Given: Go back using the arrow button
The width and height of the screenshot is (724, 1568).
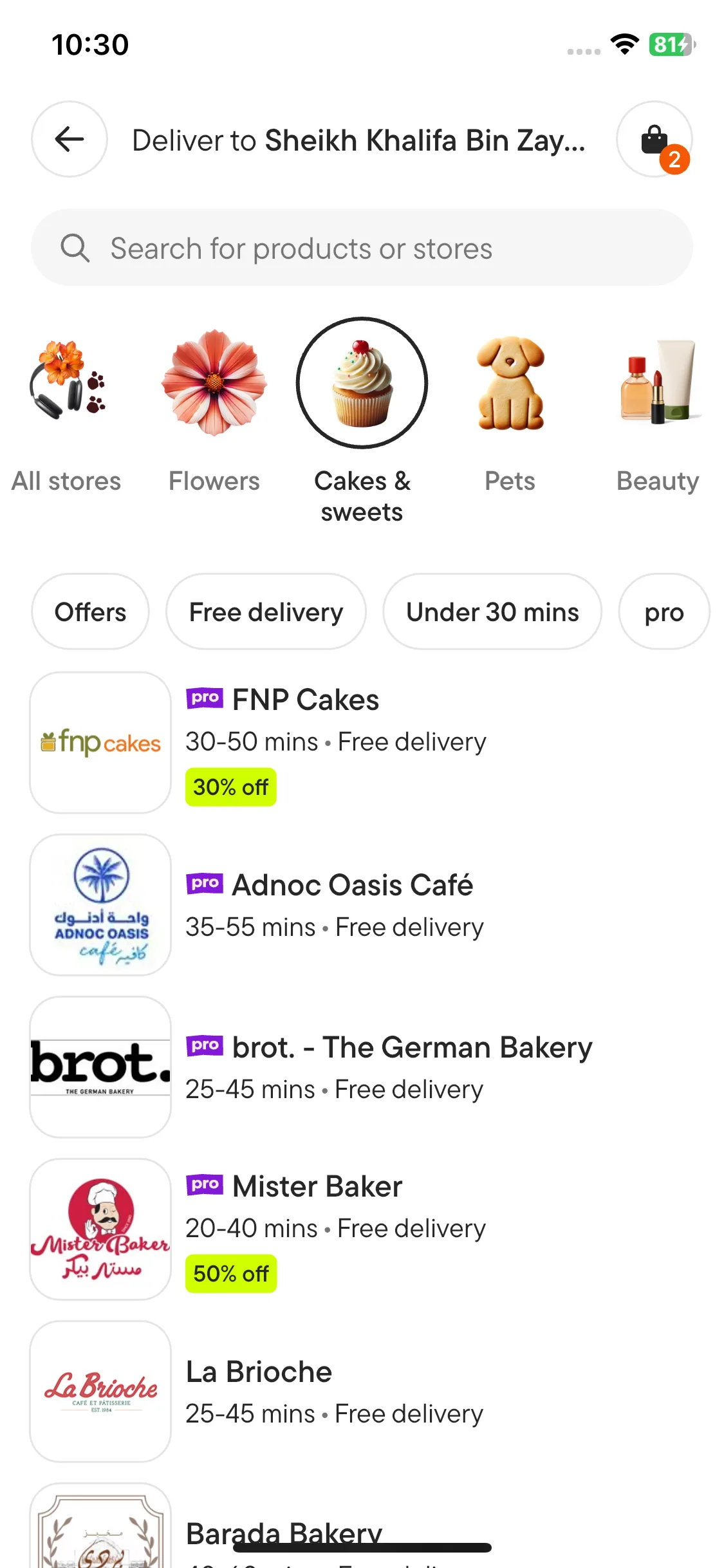Looking at the screenshot, I should point(70,139).
